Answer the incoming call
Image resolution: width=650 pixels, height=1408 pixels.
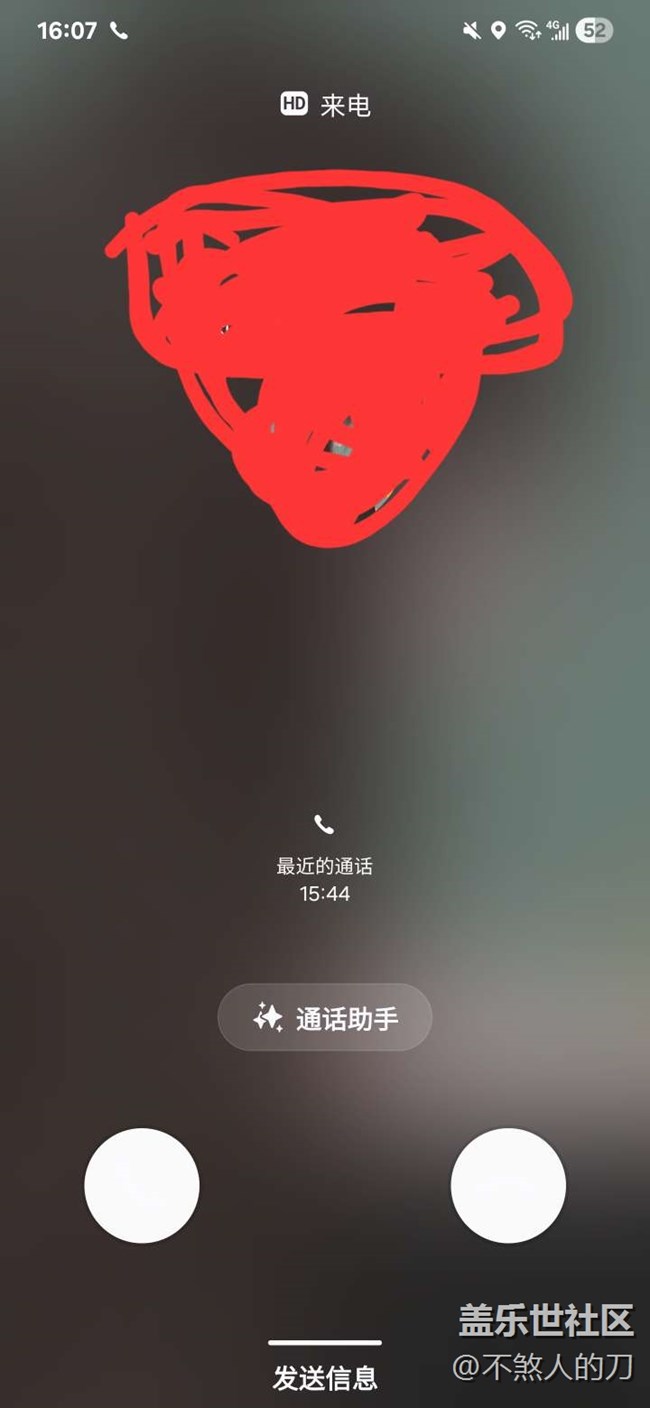click(142, 1185)
